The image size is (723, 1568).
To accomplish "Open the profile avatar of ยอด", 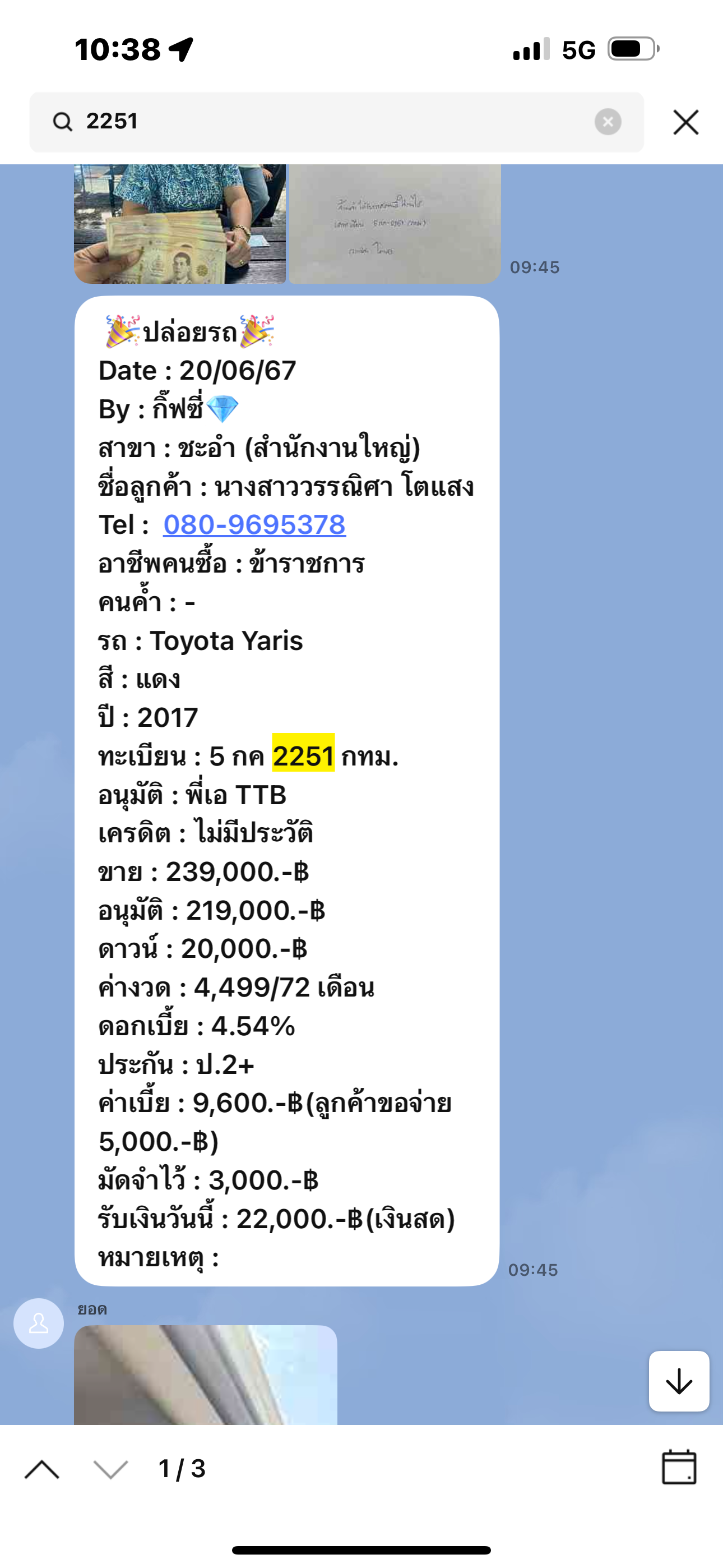I will click(x=39, y=1323).
